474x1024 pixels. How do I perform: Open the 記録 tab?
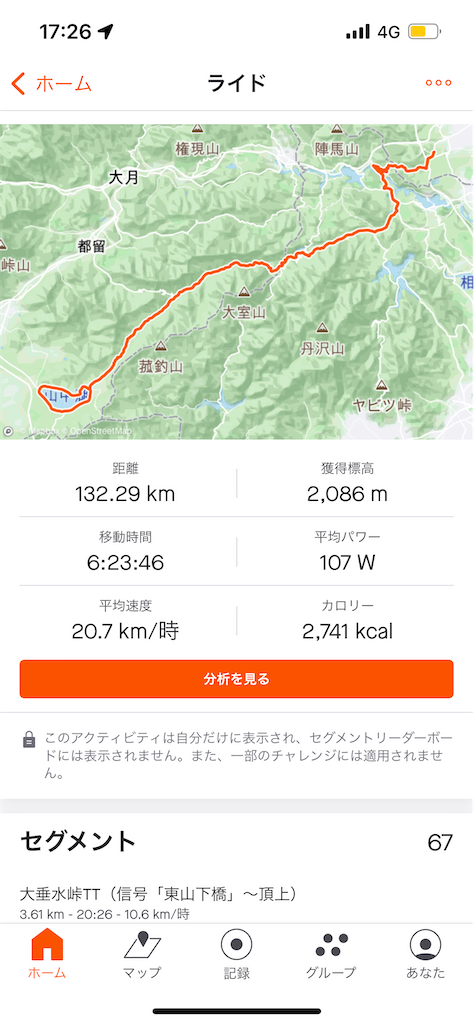[236, 953]
